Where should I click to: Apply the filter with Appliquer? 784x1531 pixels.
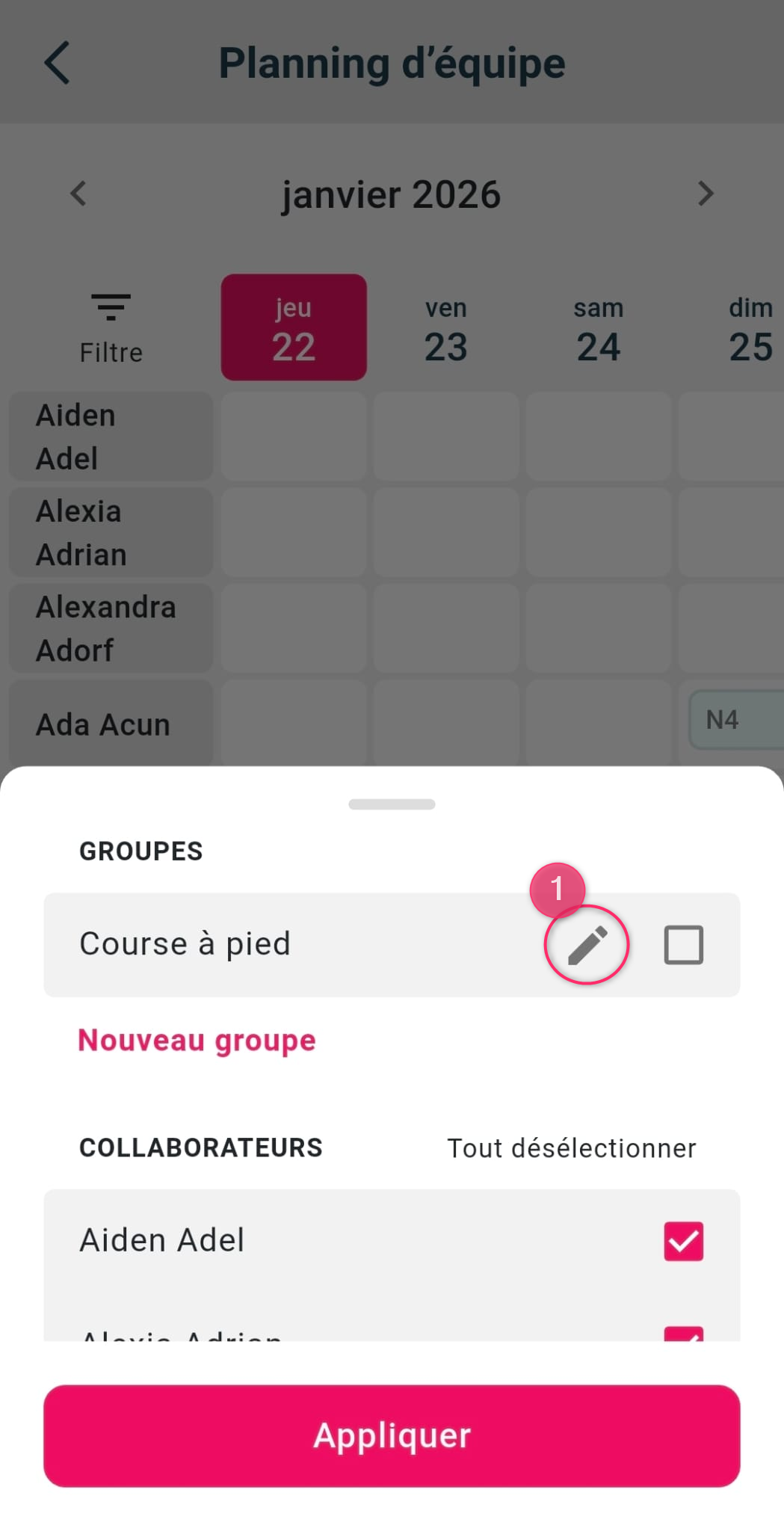click(x=392, y=1435)
